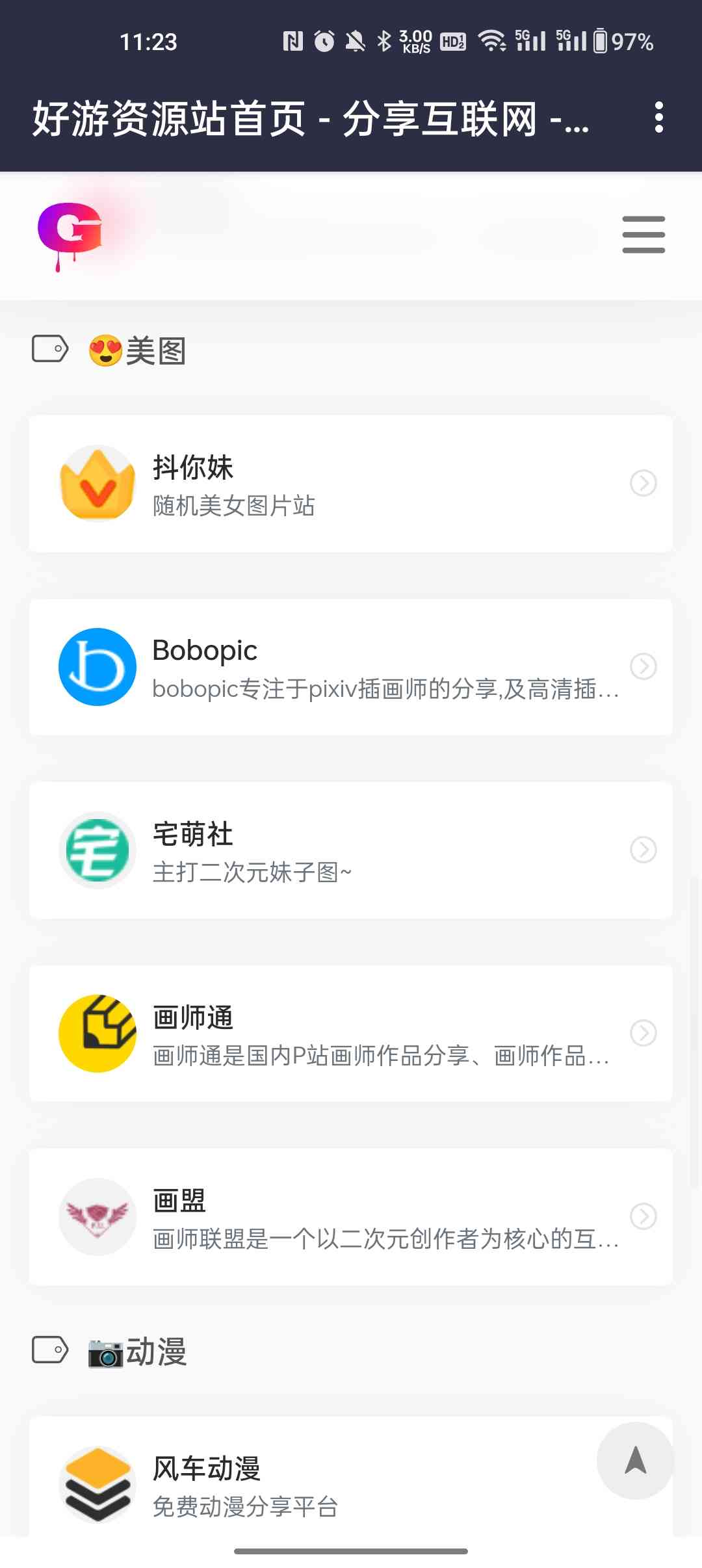Open the 画师通 site card
The width and height of the screenshot is (702, 1568).
[x=351, y=1034]
